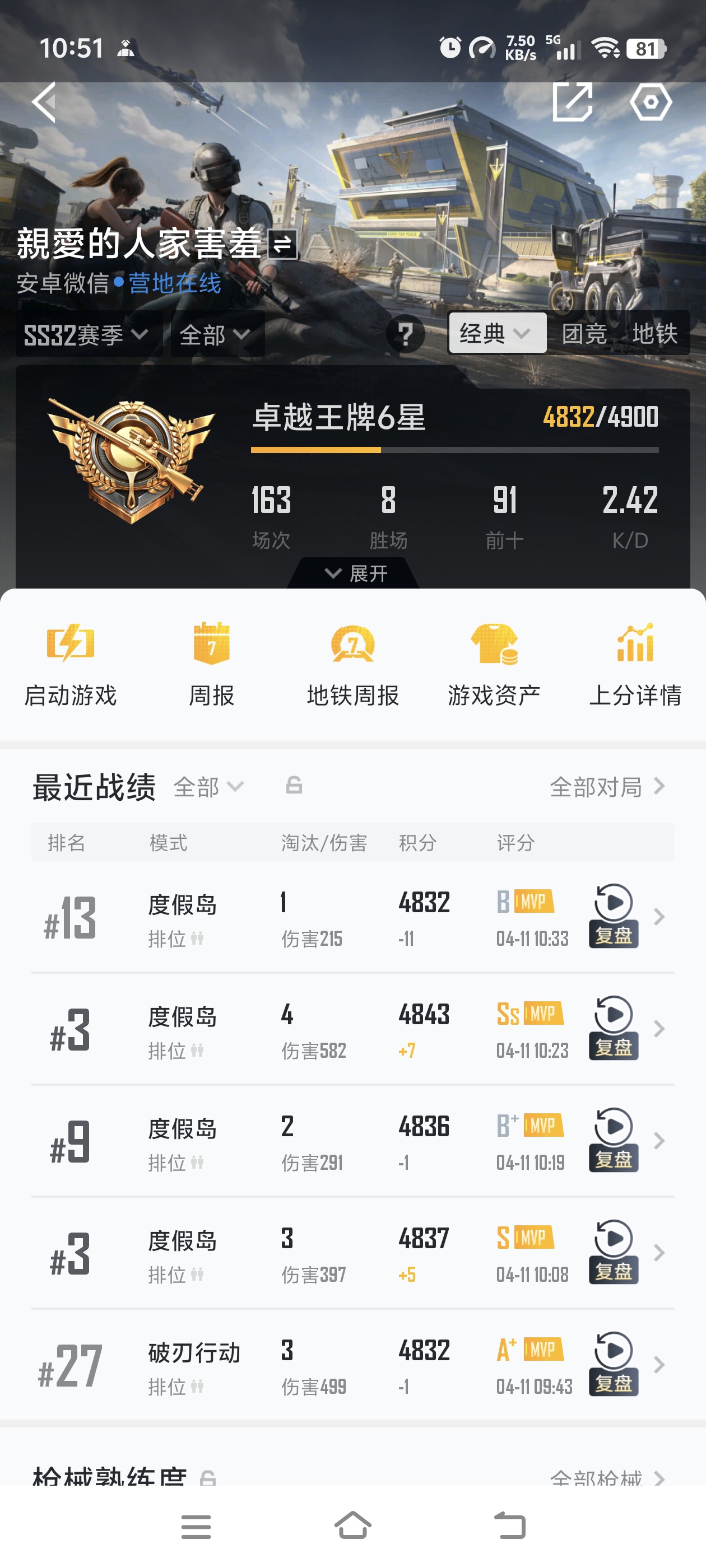Select the 经典 mode tab
This screenshot has height=1568, width=706.
tap(497, 333)
